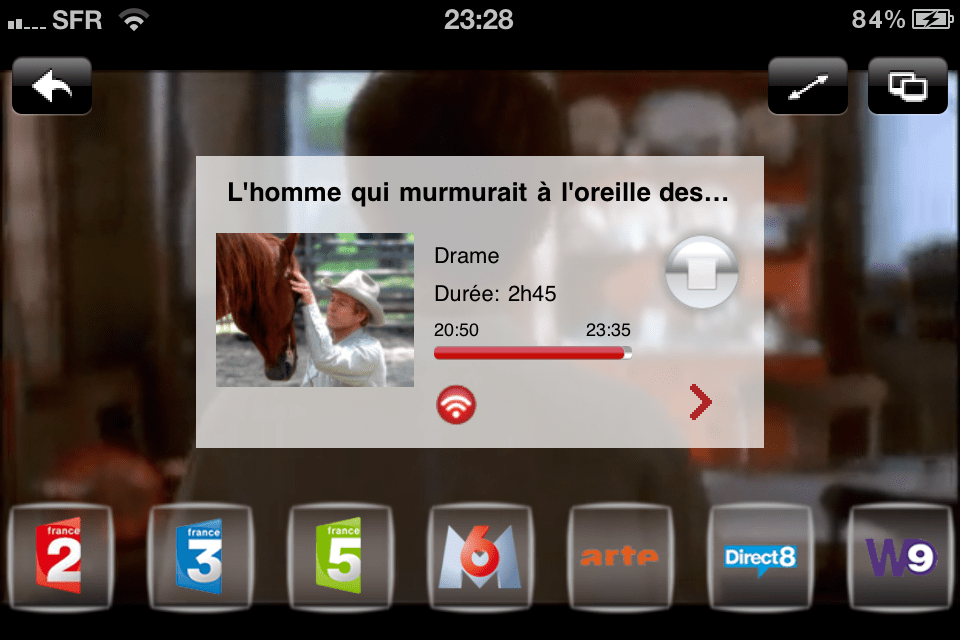Screen dimensions: 960x640
Task: Toggle fullscreen with the diagonal arrow icon
Action: pyautogui.click(x=808, y=87)
